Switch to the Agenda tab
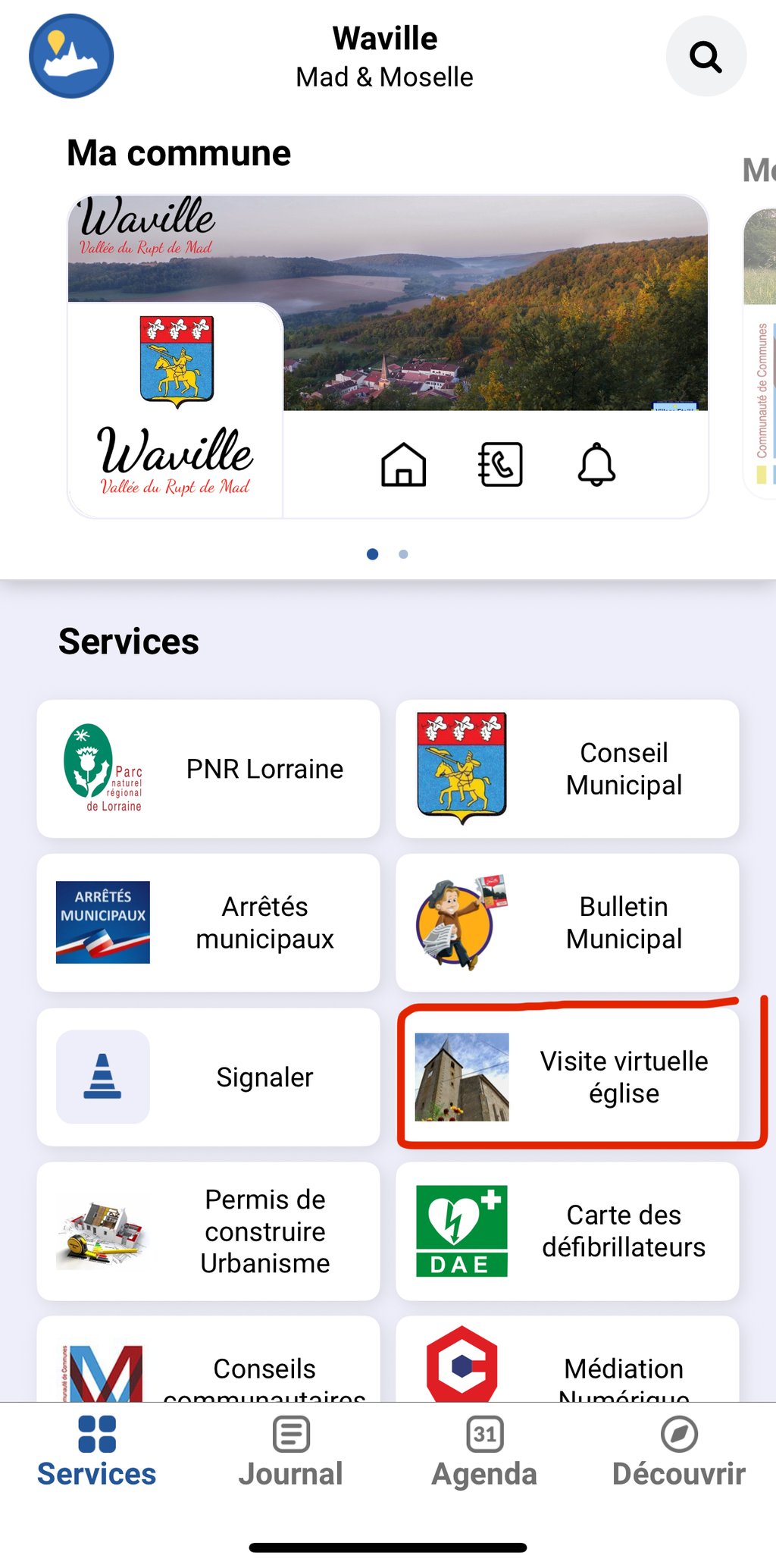Screen dimensions: 776x1568 [x=485, y=1451]
